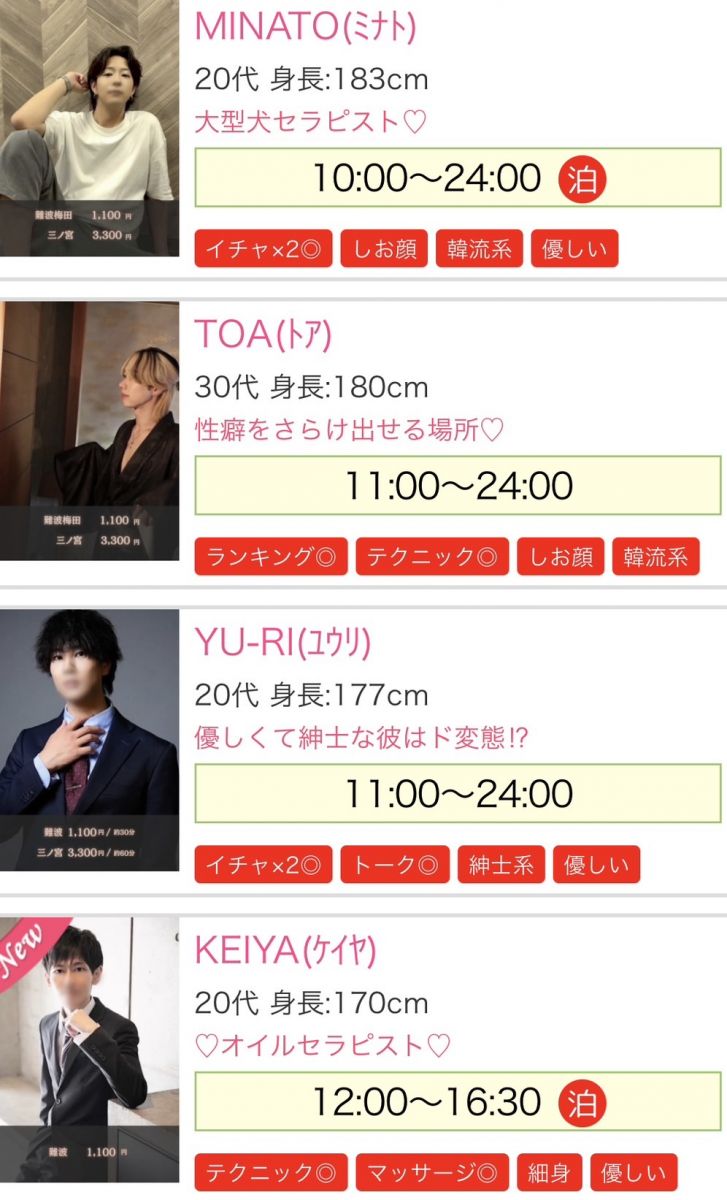This screenshot has width=727, height=1200.
Task: Open the MINATO(ミナト) name link
Action: point(305,27)
